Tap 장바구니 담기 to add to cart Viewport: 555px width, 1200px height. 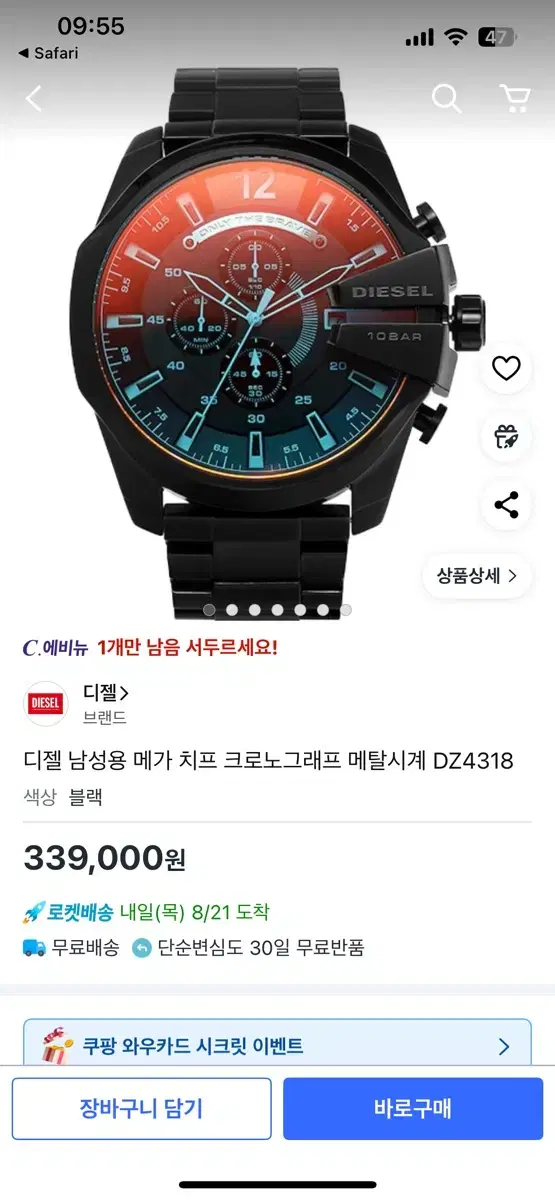point(142,1108)
